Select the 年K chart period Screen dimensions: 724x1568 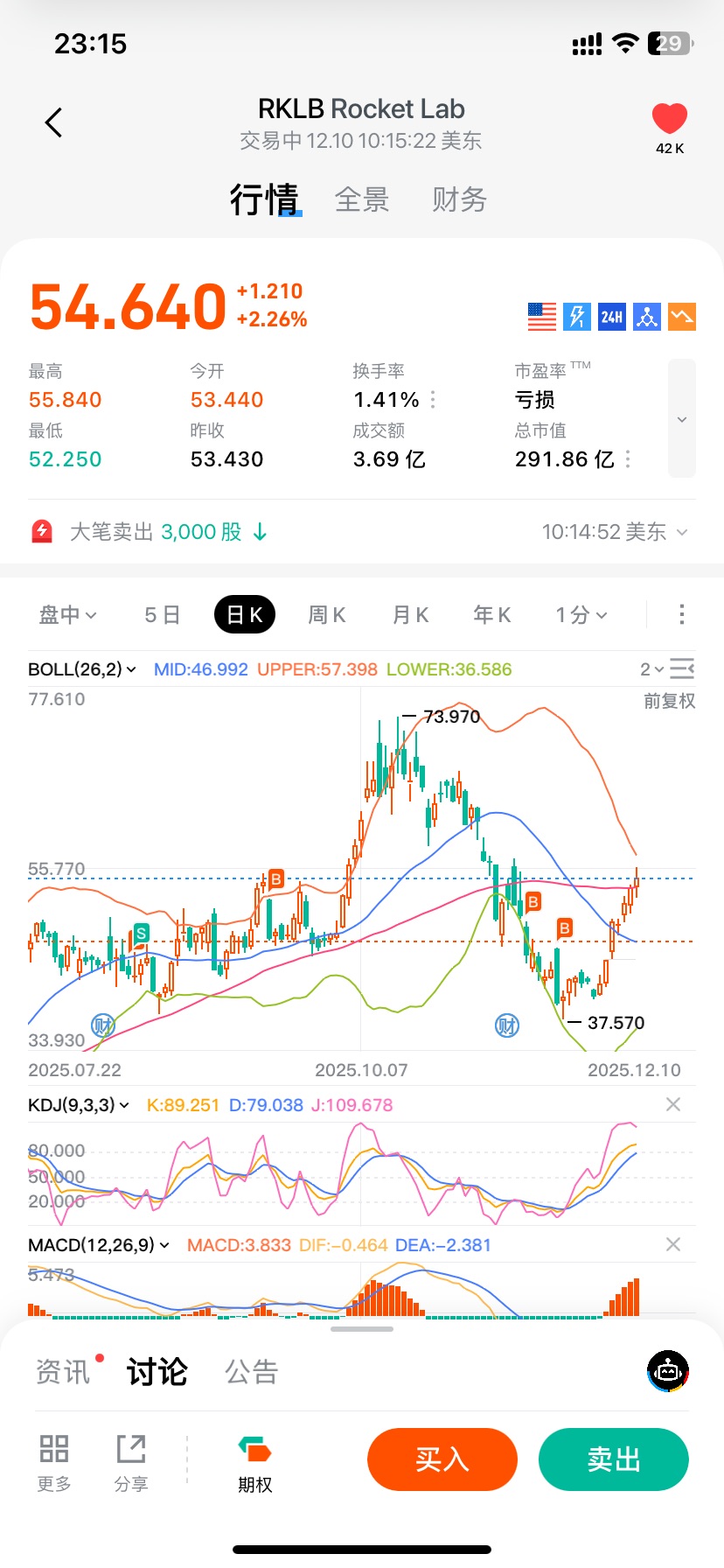(492, 615)
